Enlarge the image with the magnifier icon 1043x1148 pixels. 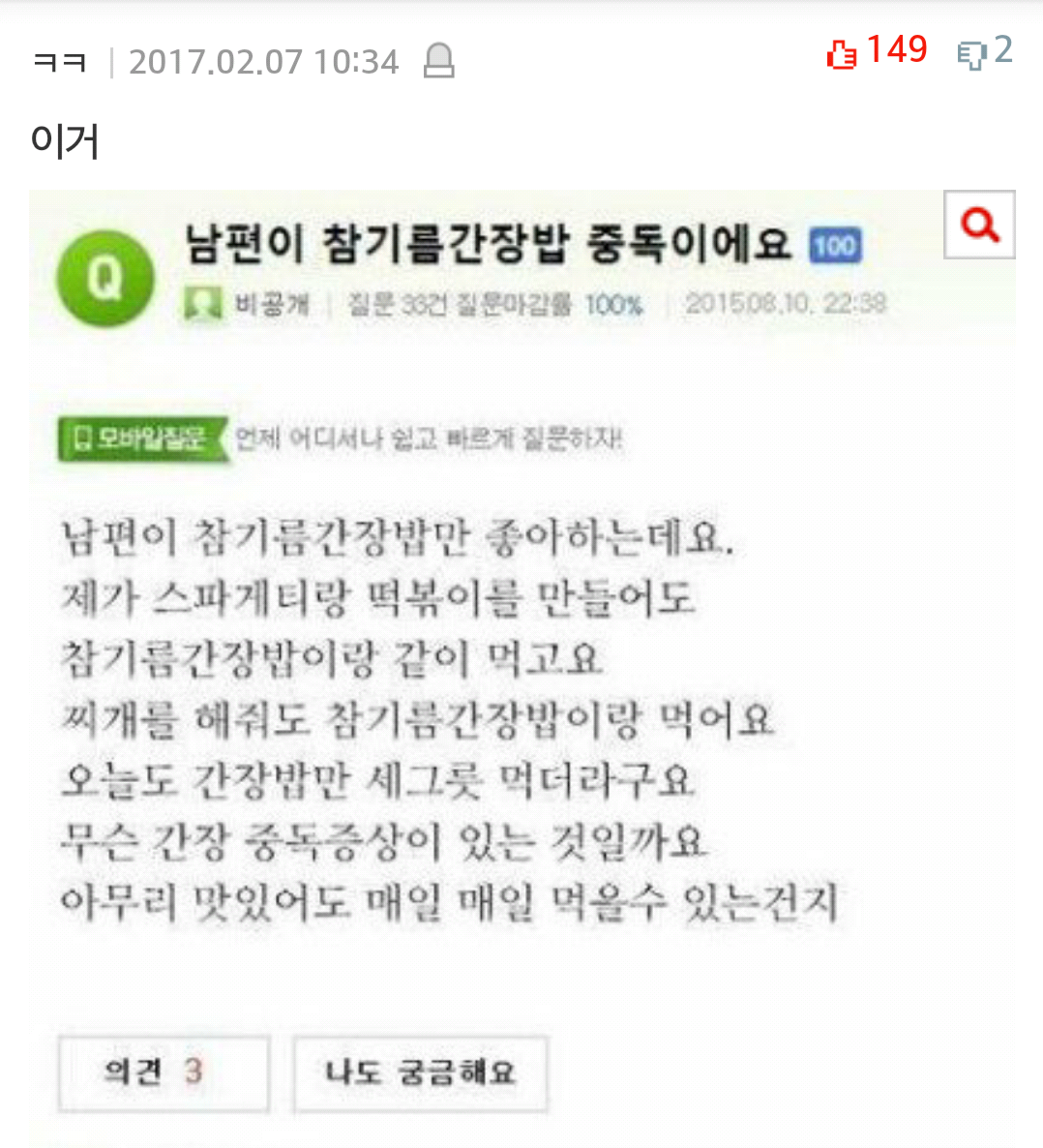coord(979,225)
